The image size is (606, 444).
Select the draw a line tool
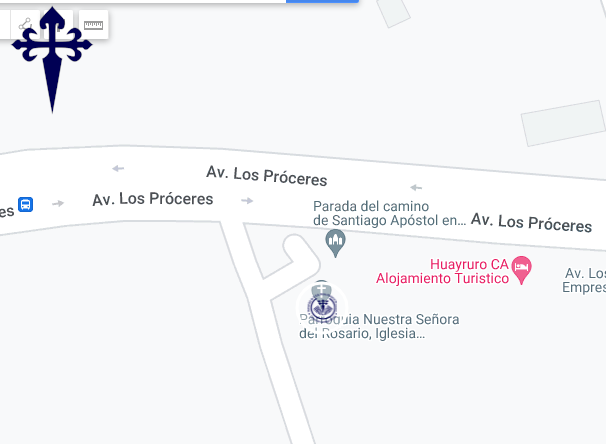25,24
